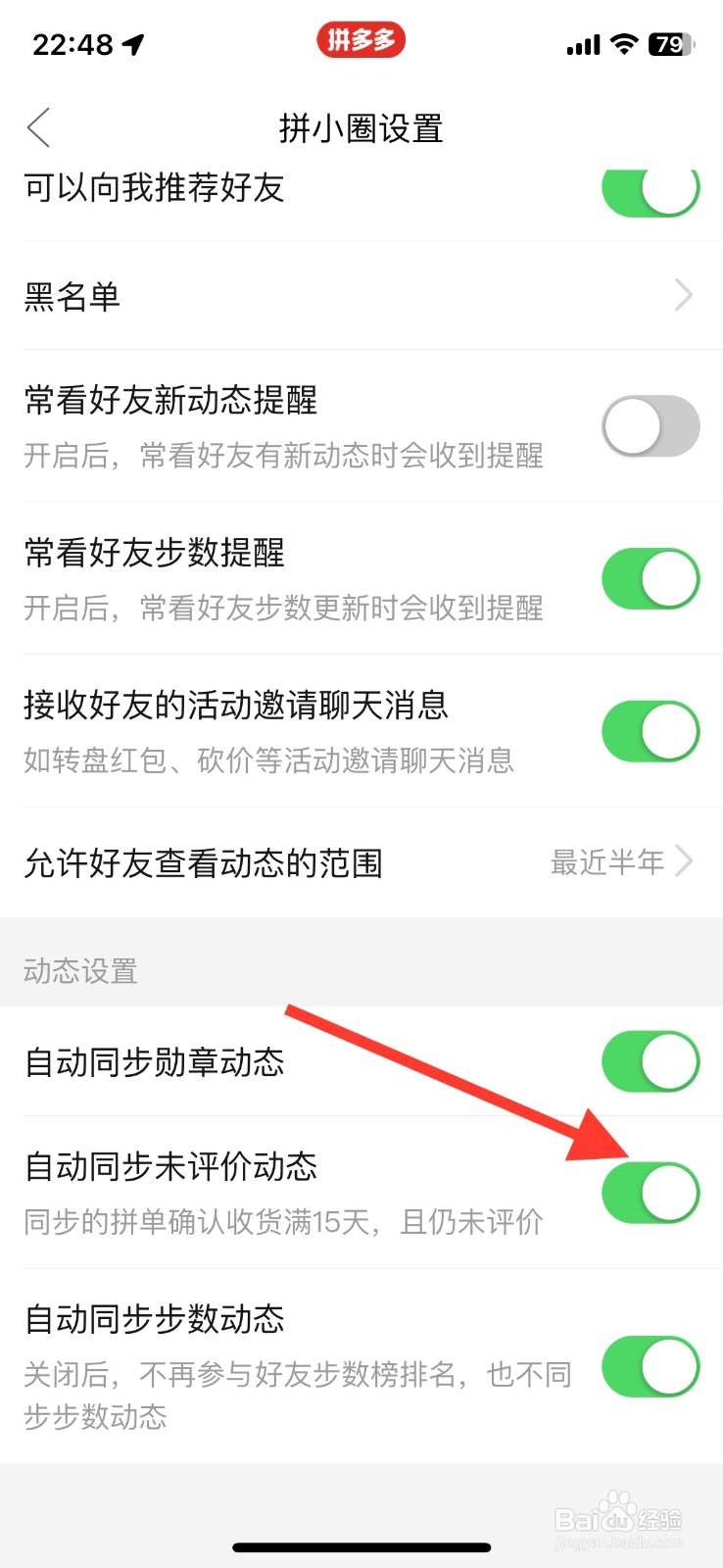Tap the 动态设置 section header
The width and height of the screenshot is (723, 1568).
78,971
